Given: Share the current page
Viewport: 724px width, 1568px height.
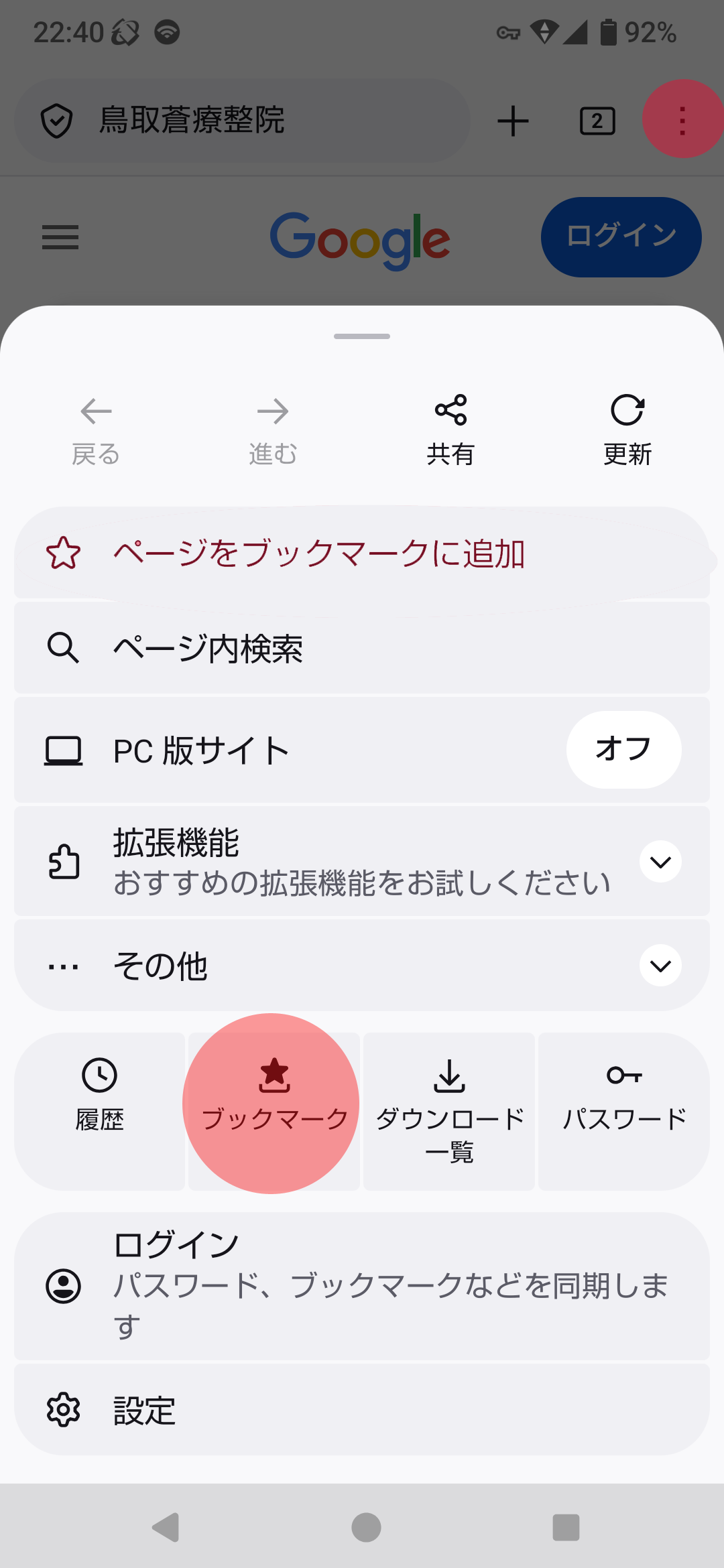Looking at the screenshot, I should [x=450, y=429].
